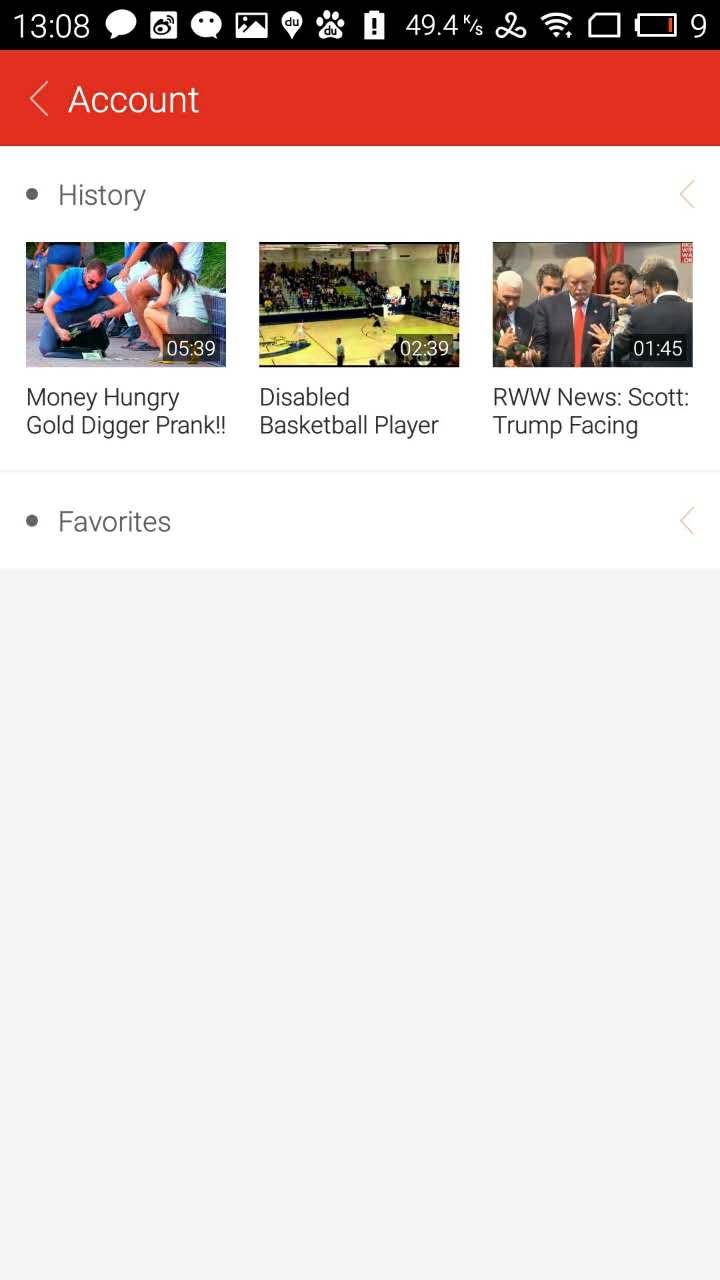720x1280 pixels.
Task: Play the Disabled Basketball Player video
Action: (x=359, y=305)
